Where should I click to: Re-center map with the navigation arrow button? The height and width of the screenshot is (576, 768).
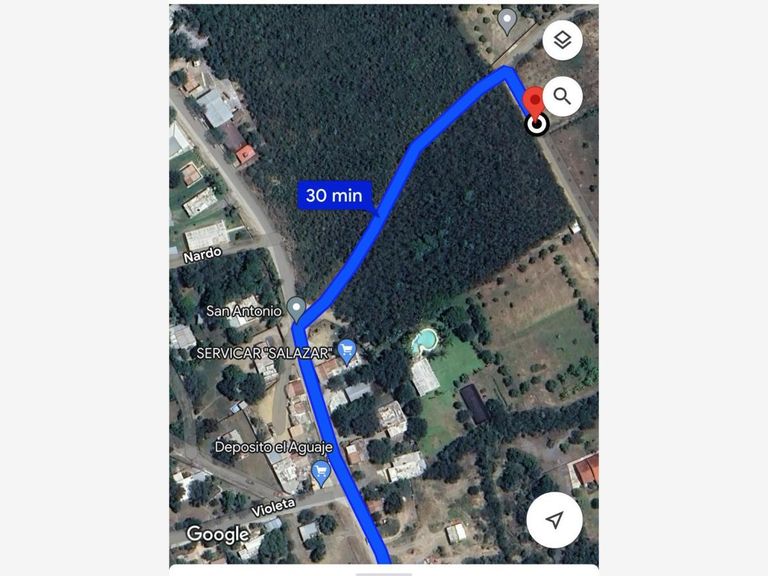tap(554, 519)
